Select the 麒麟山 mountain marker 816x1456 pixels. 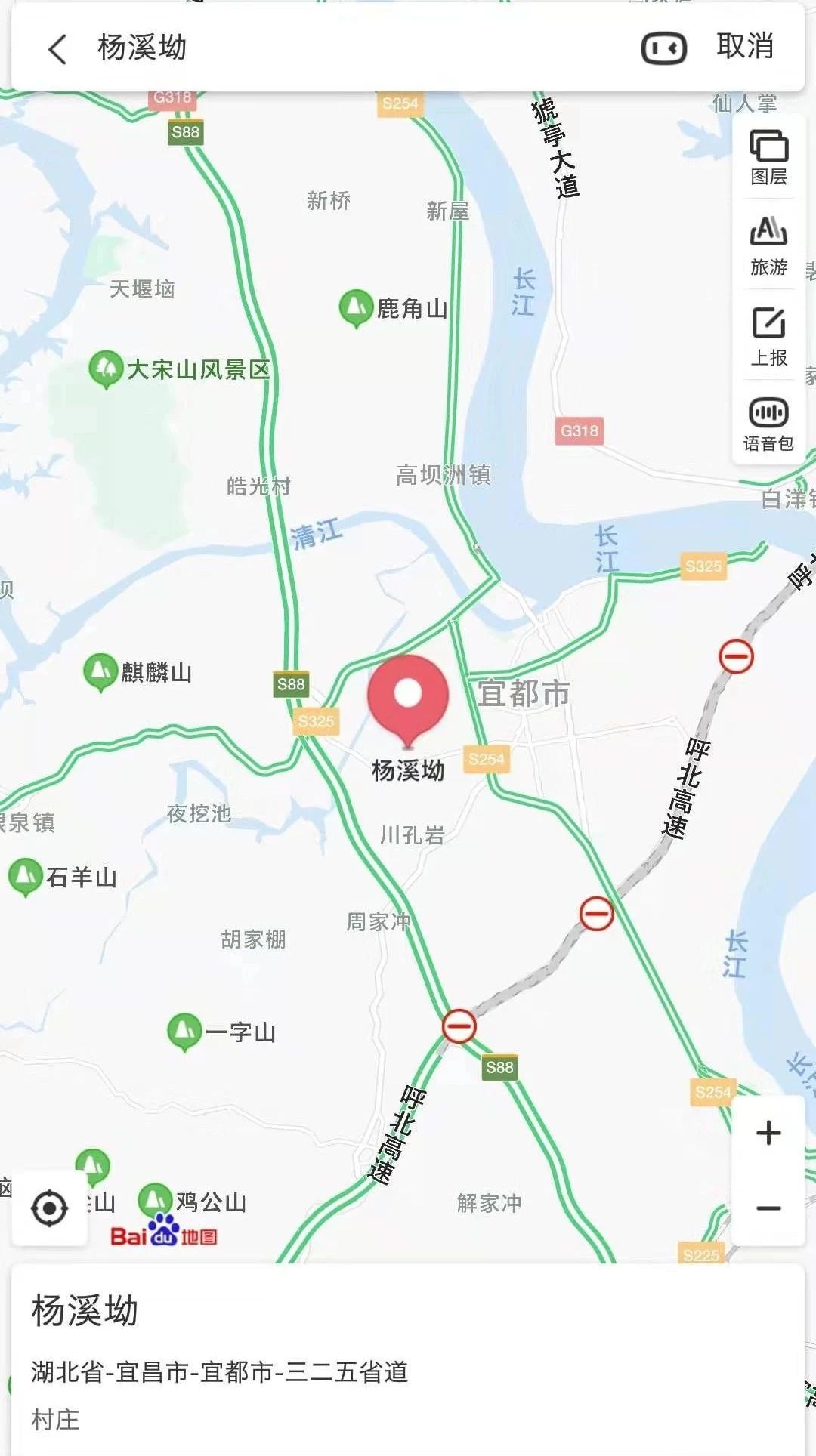(100, 671)
